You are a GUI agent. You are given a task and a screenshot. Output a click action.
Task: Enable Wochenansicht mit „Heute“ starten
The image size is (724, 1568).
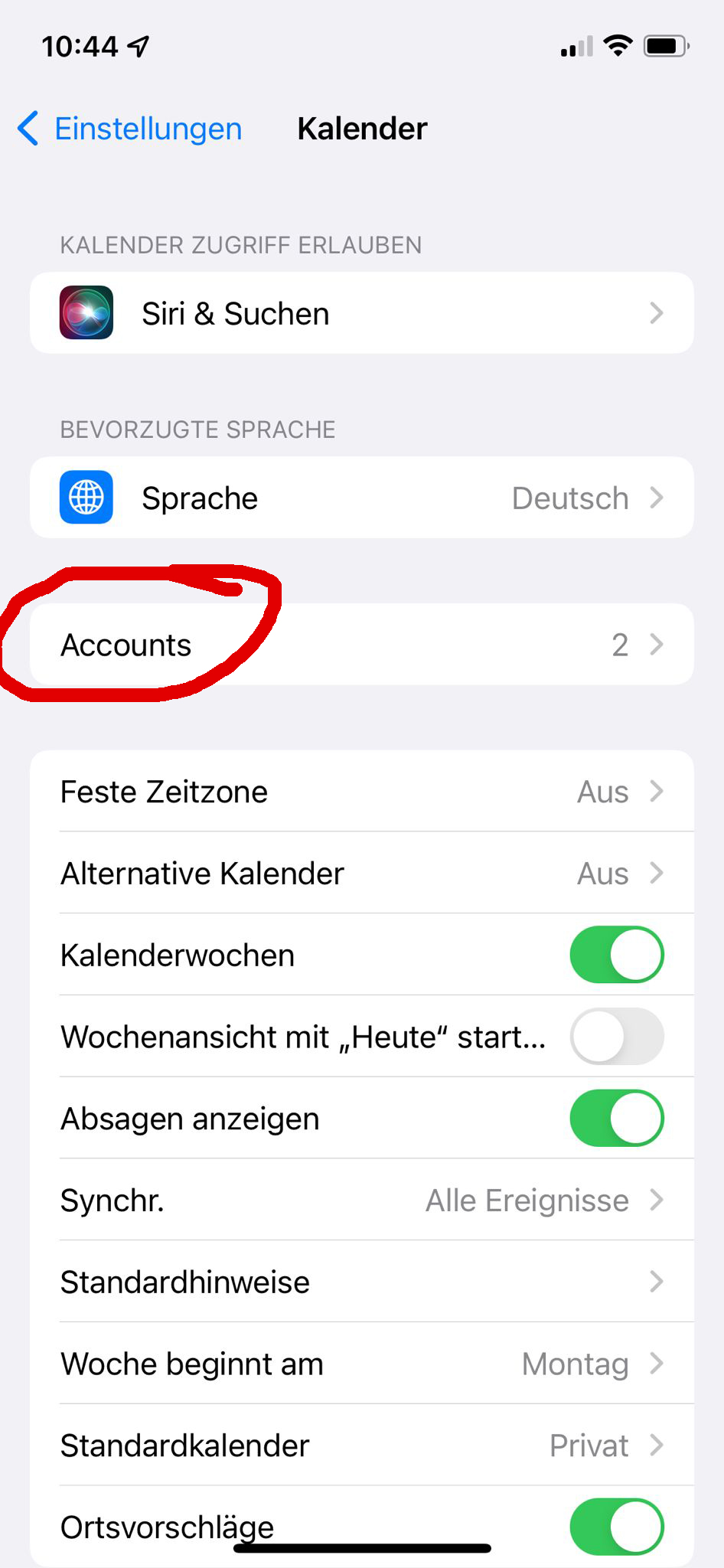tap(616, 1037)
